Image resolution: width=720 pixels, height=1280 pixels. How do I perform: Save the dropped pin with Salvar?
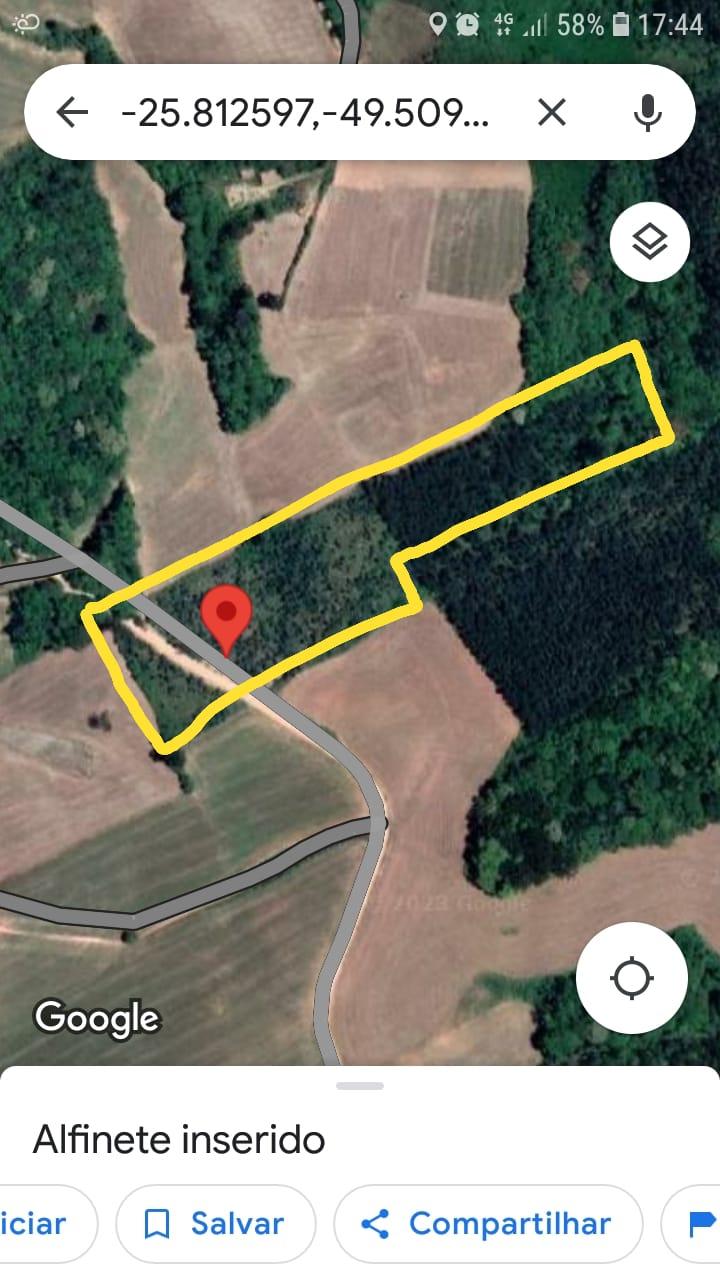tap(216, 1223)
